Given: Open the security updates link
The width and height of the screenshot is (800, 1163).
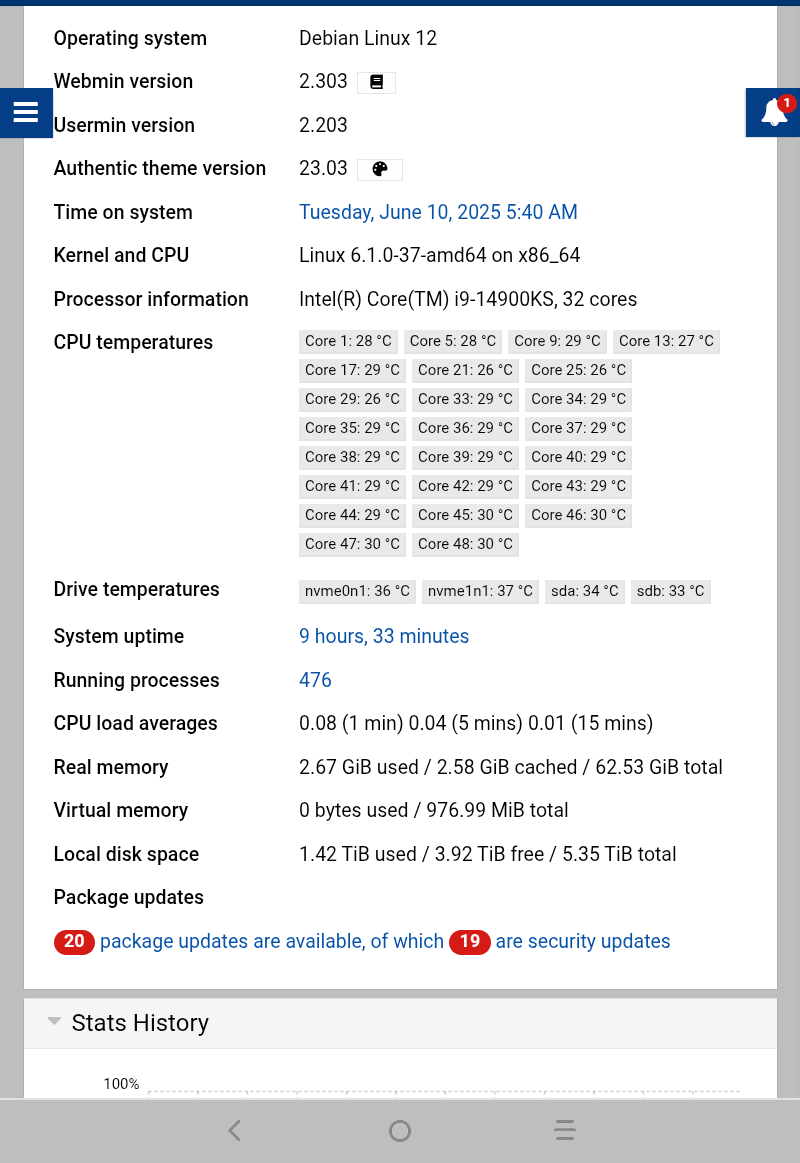Looking at the screenshot, I should click(x=582, y=941).
